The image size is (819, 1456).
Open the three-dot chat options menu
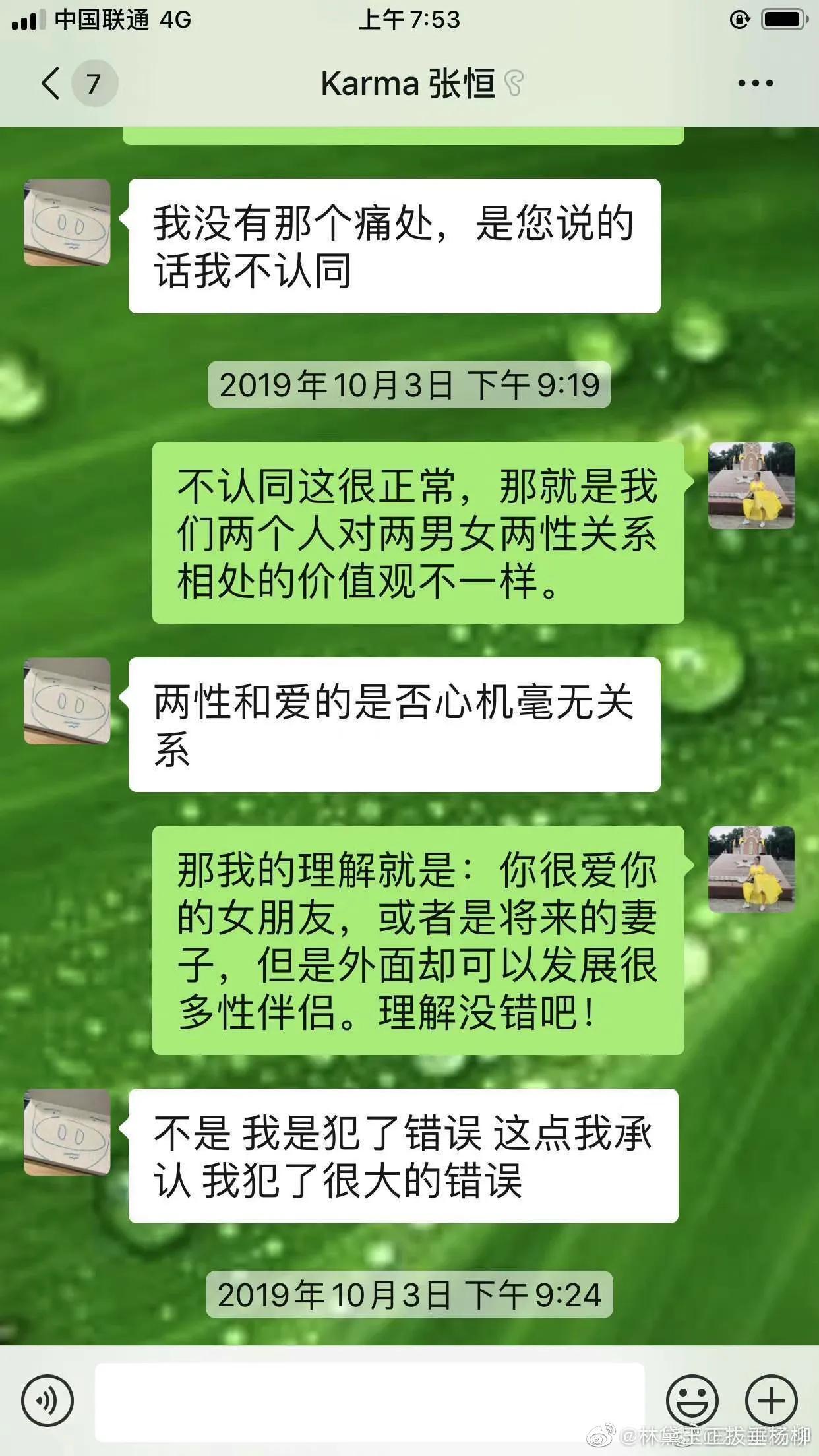click(755, 84)
